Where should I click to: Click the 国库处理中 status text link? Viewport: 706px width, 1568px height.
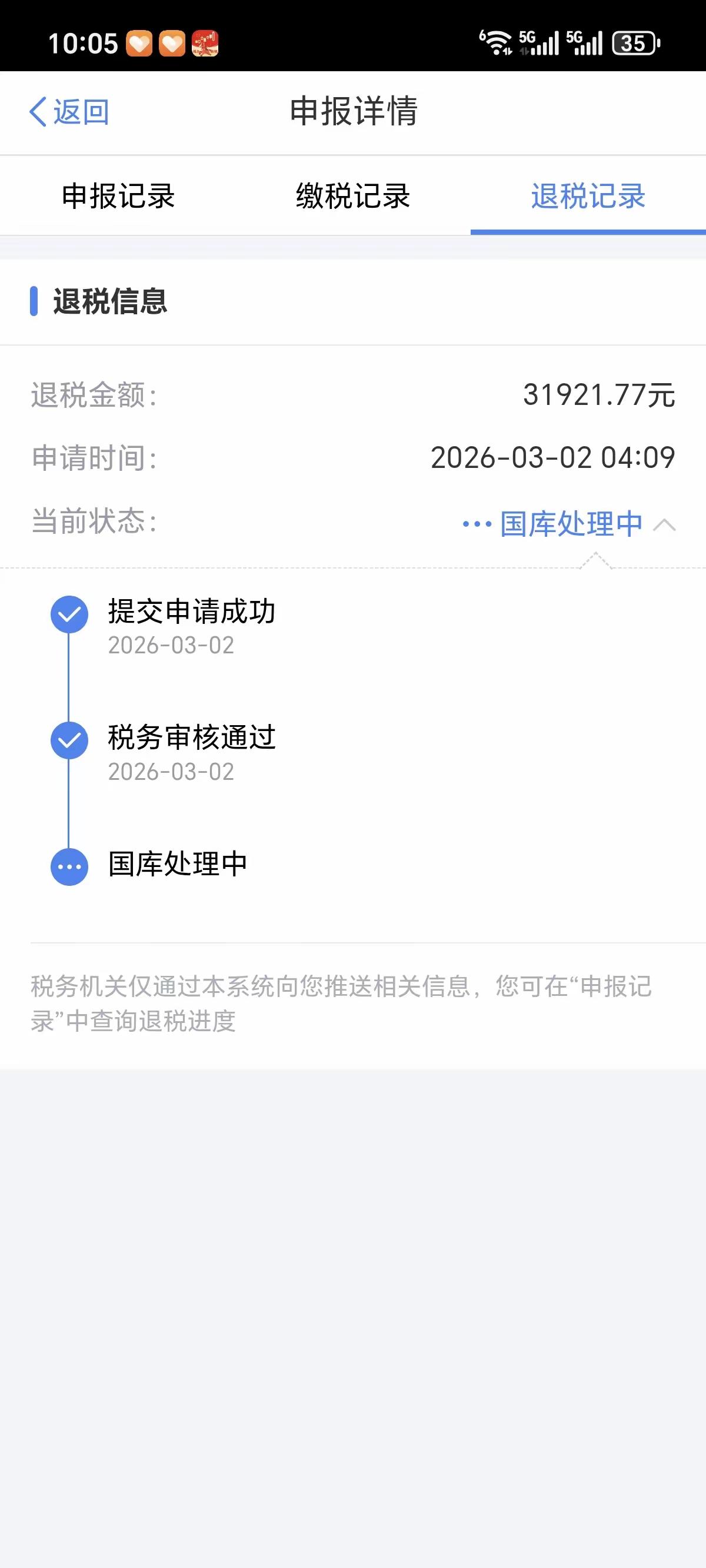click(x=570, y=522)
